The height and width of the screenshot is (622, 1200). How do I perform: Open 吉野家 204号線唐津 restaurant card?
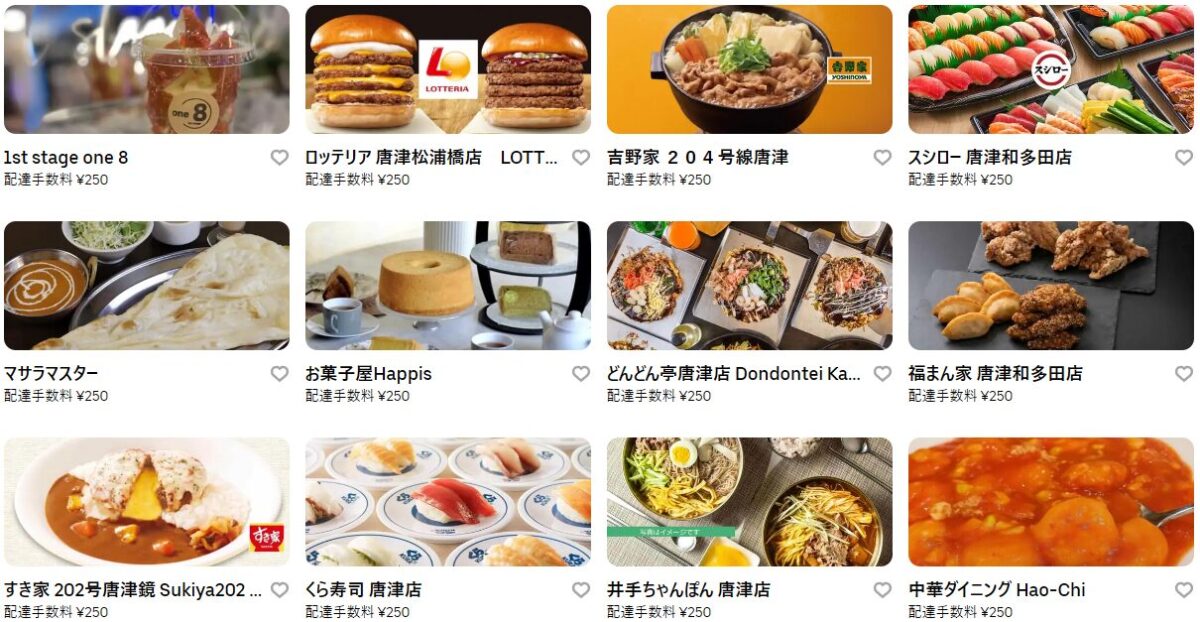749,70
